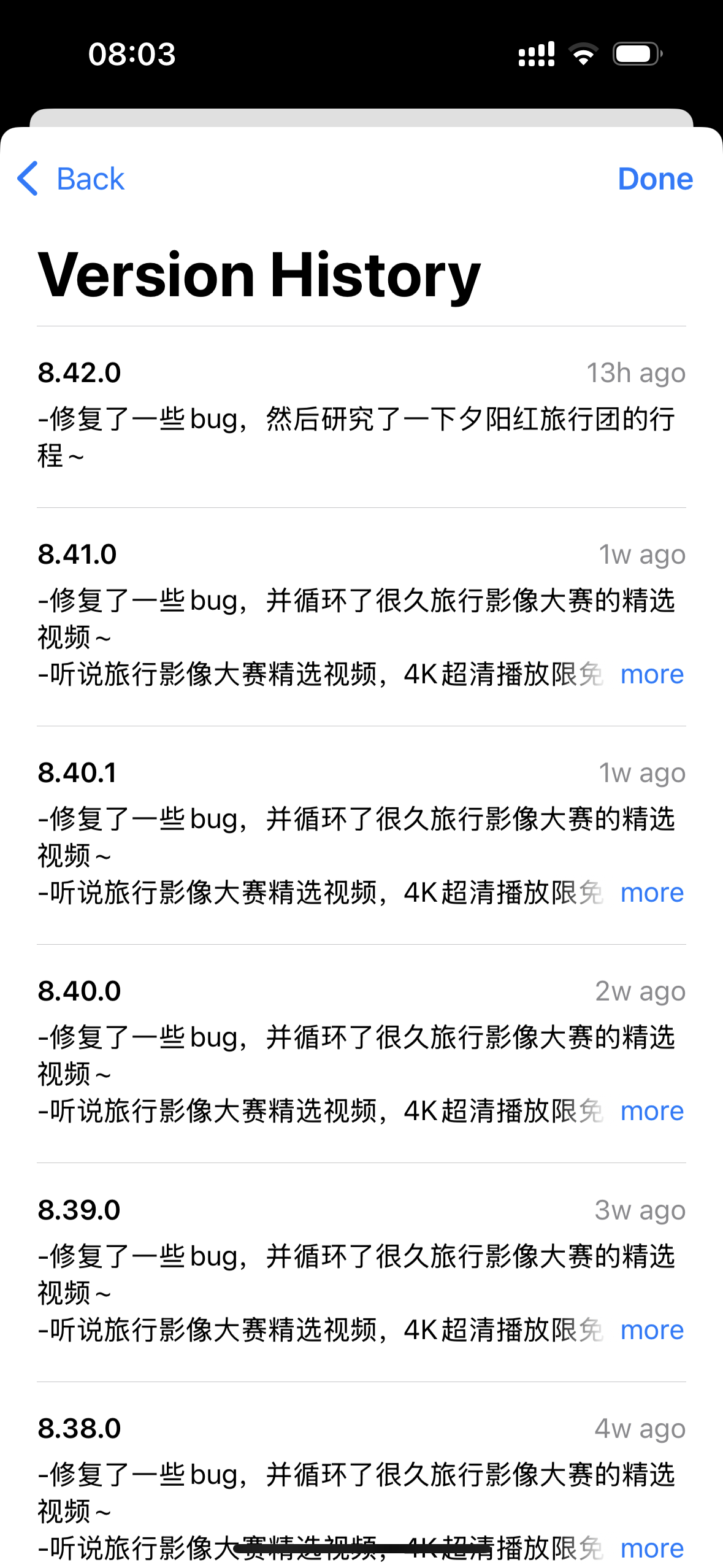723x1568 pixels.
Task: Close Version History with Done
Action: coord(655,179)
